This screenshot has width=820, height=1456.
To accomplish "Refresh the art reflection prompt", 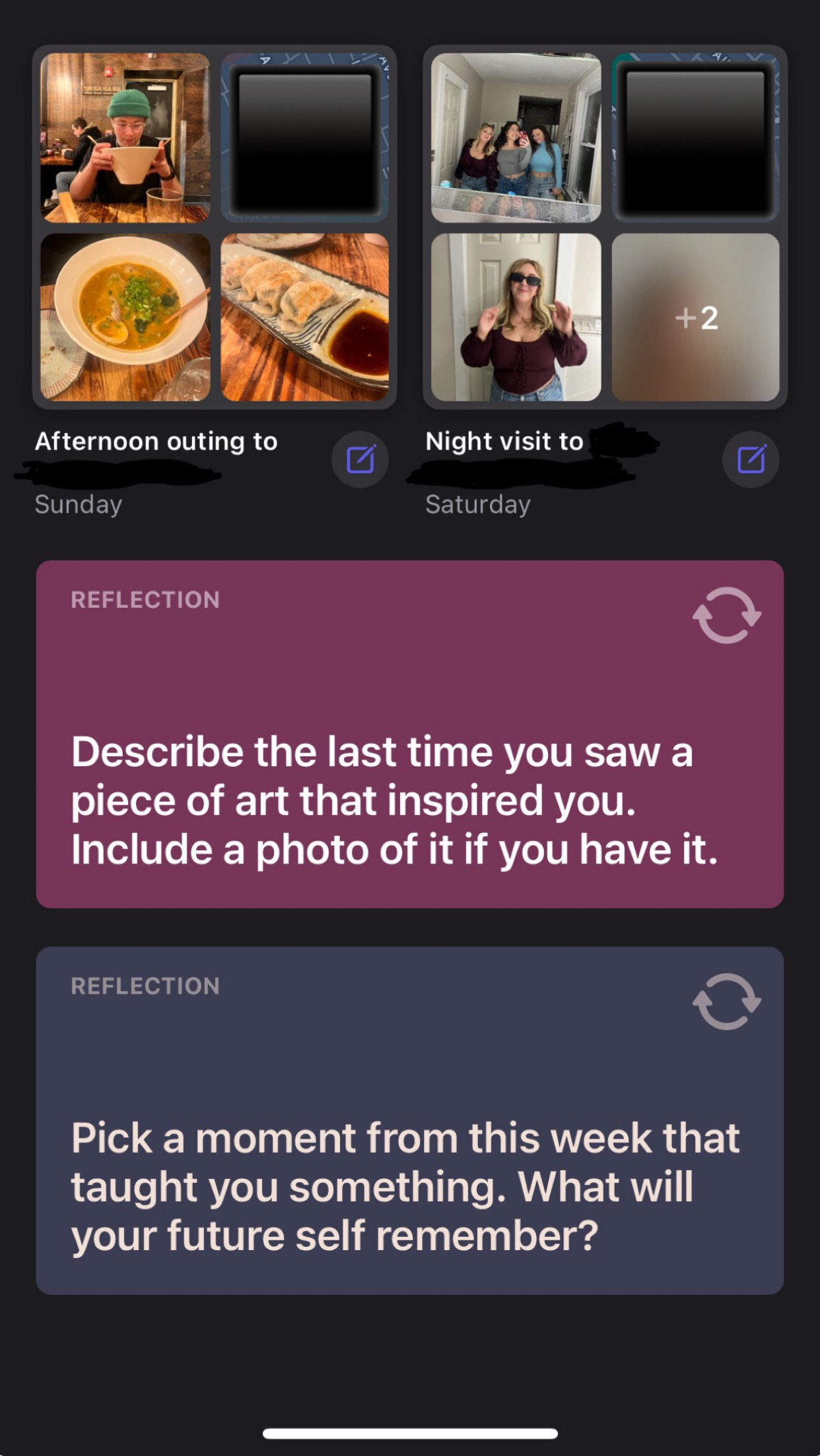I will [726, 615].
